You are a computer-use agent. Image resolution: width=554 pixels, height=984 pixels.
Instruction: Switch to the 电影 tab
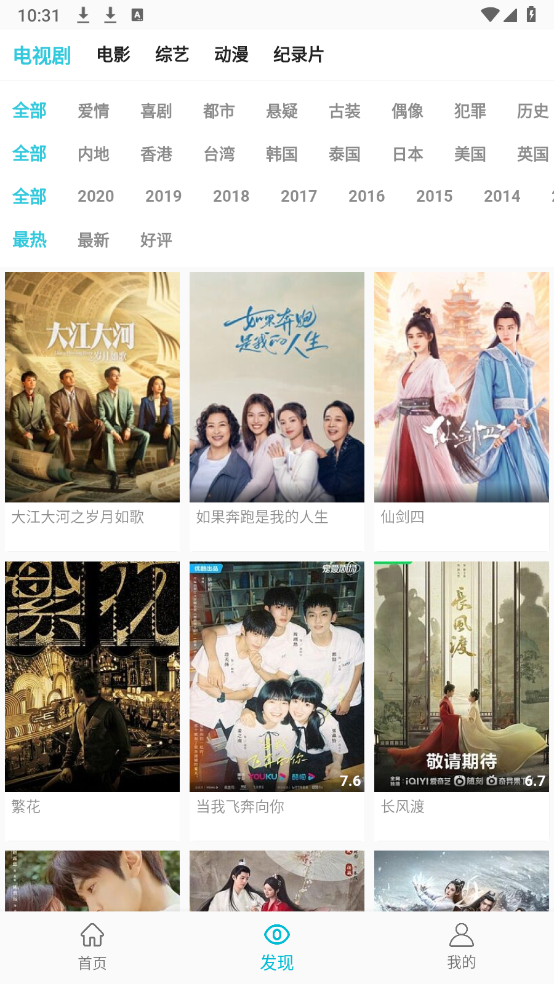tap(114, 55)
